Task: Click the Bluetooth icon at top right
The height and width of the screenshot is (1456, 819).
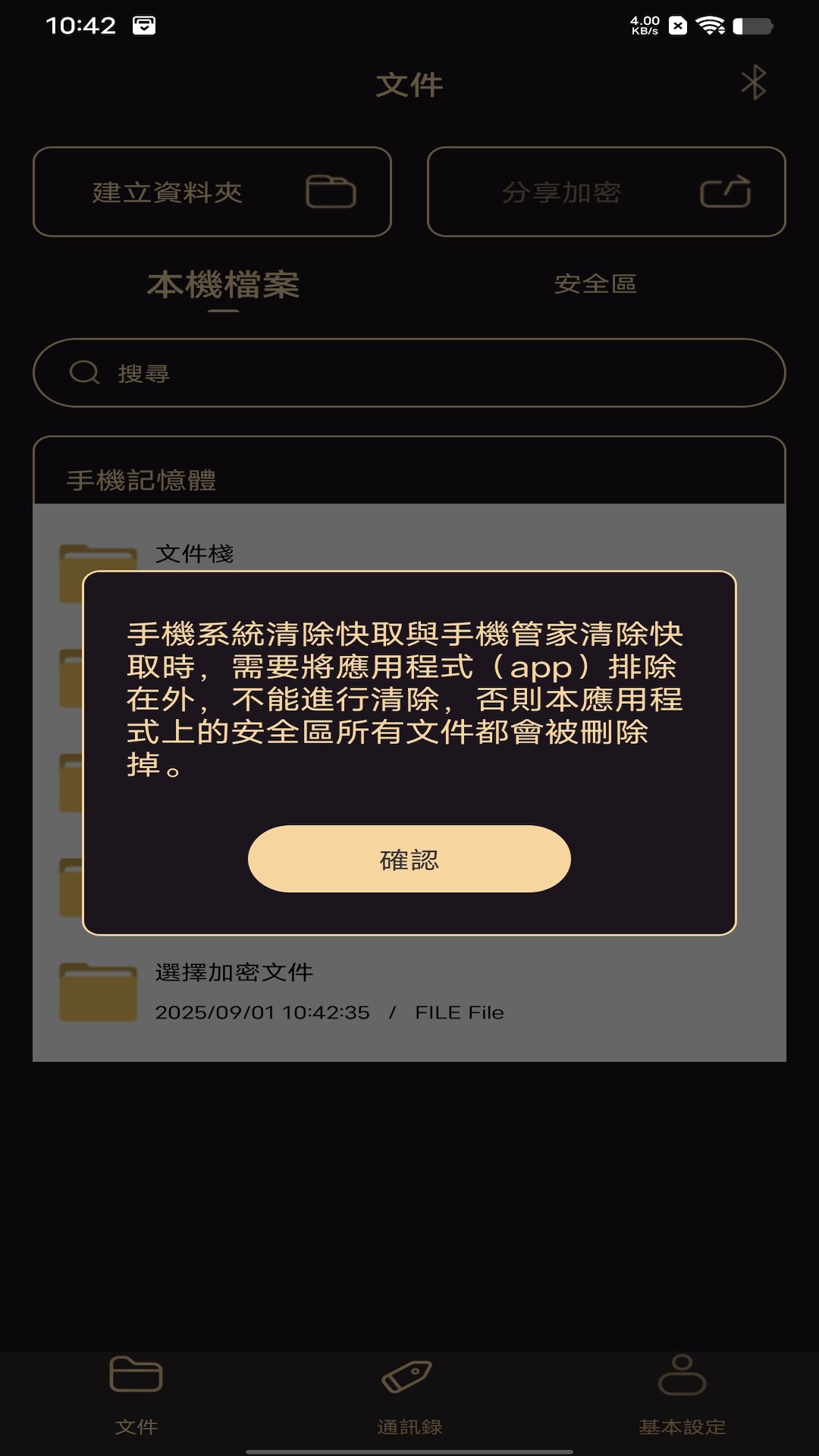Action: tap(753, 83)
